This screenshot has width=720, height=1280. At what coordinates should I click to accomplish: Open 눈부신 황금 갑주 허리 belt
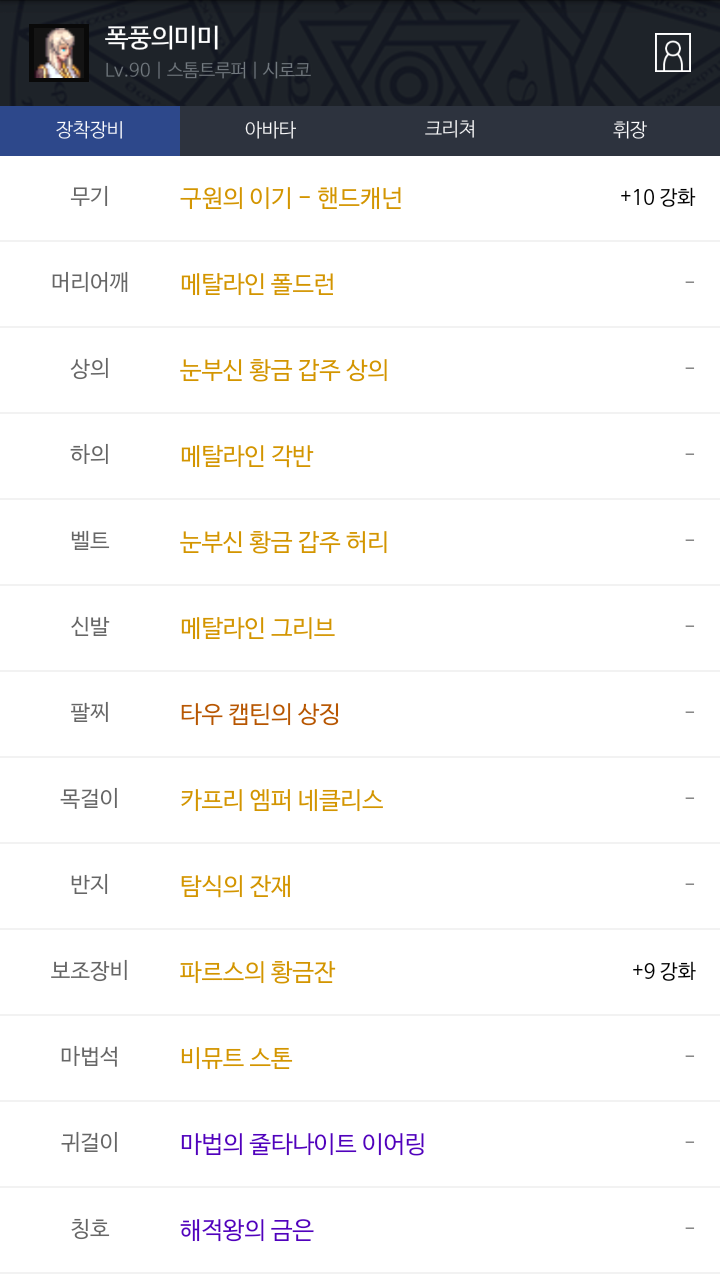[360, 542]
